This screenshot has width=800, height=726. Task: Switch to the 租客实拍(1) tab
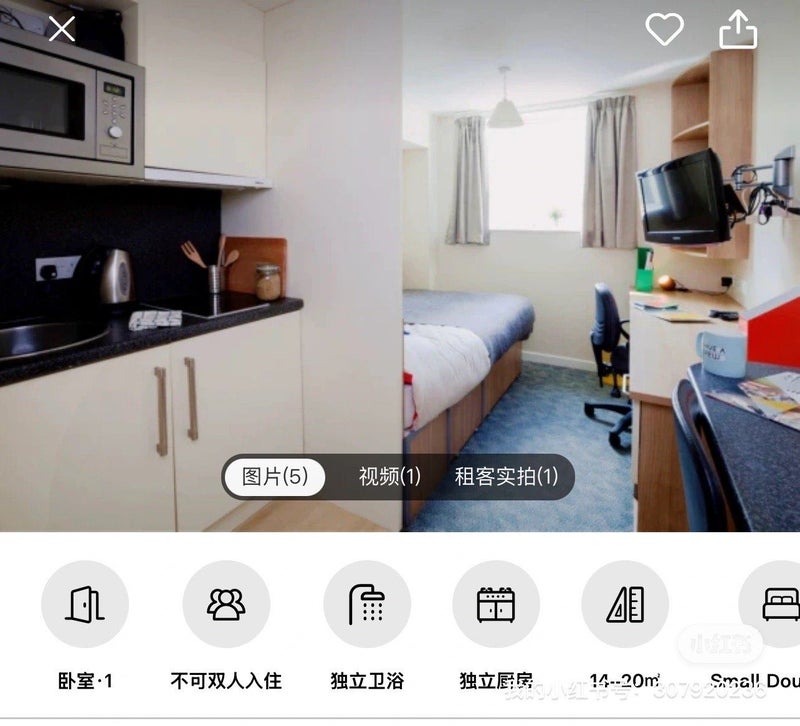[x=506, y=477]
